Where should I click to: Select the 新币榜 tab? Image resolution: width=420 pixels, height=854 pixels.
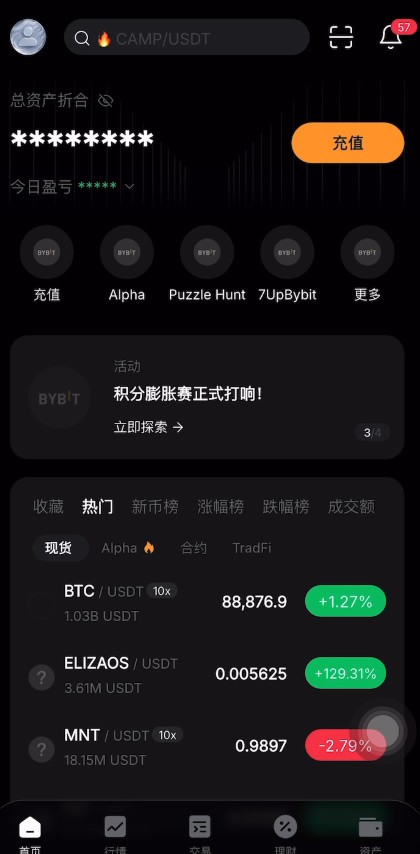[155, 507]
